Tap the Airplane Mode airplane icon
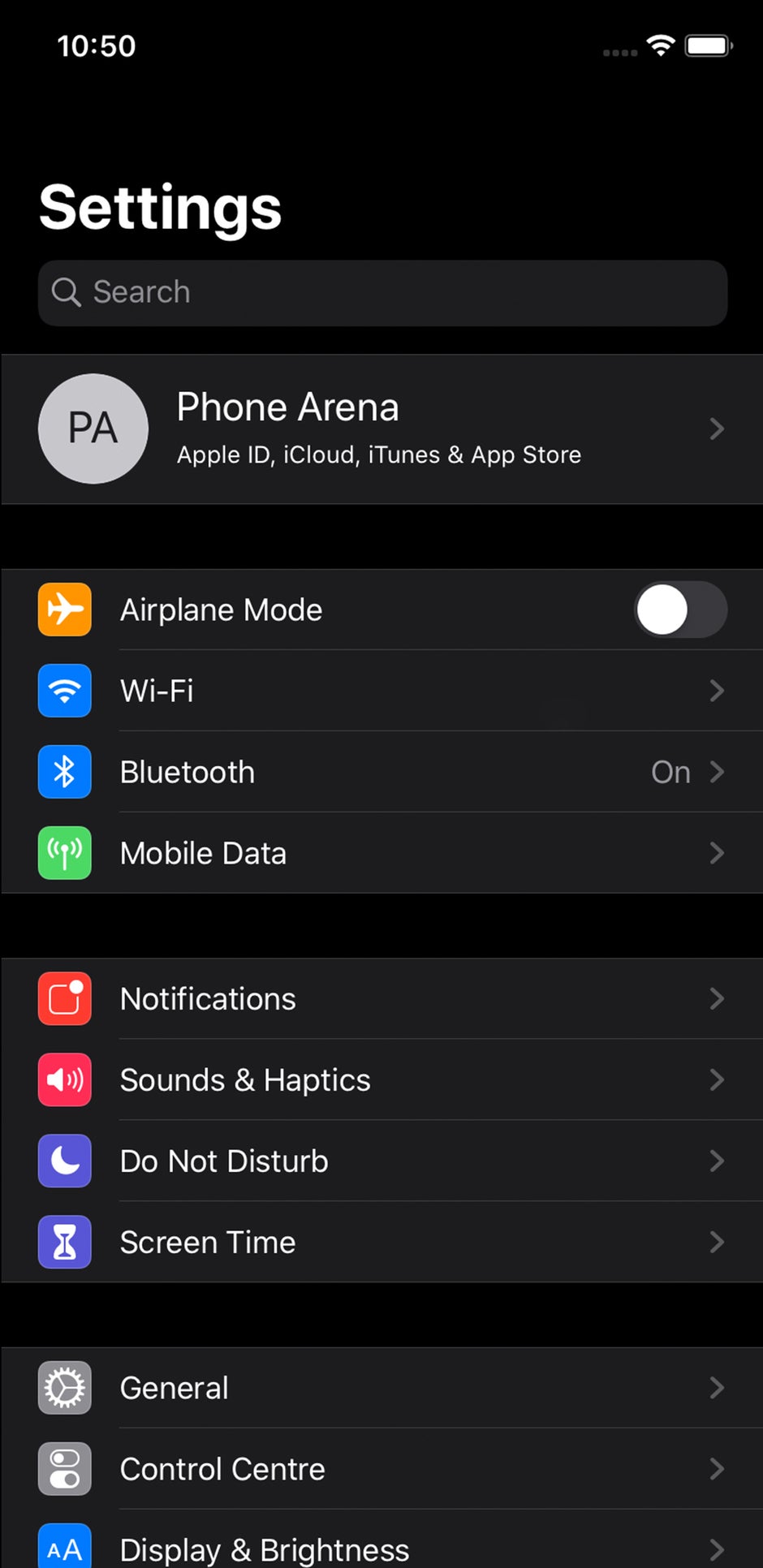763x1568 pixels. tap(64, 610)
